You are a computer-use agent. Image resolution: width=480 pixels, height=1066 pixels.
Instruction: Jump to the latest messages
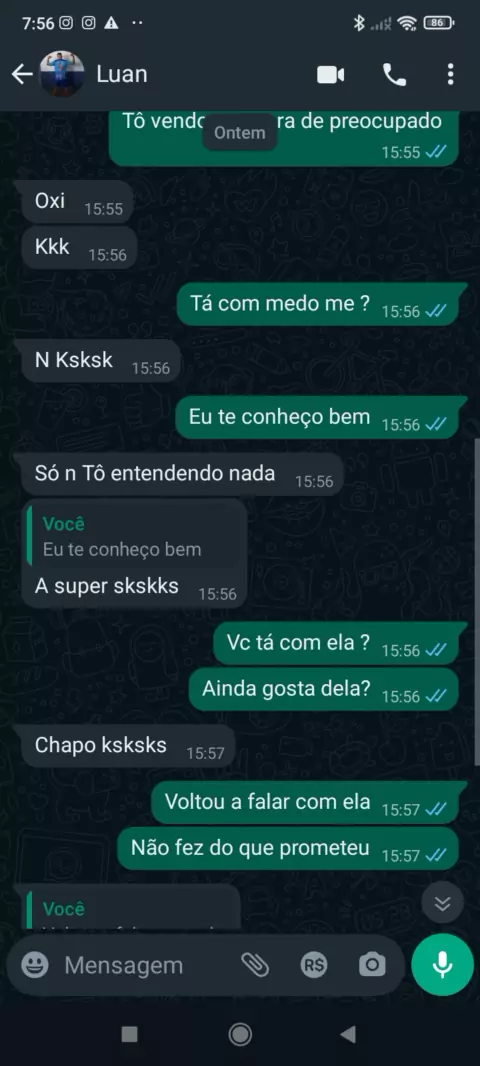coord(443,903)
